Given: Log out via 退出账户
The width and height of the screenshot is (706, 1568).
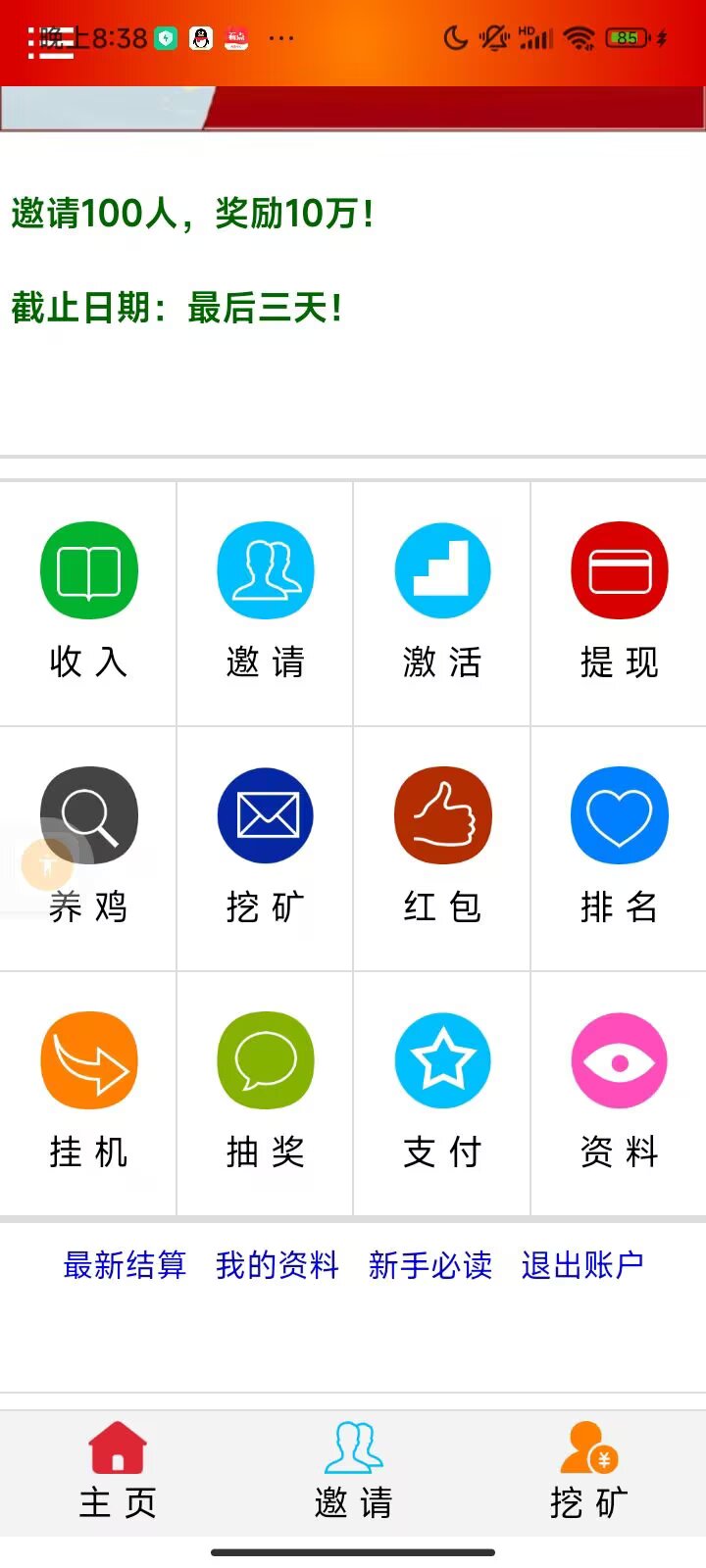Looking at the screenshot, I should click(x=582, y=1265).
